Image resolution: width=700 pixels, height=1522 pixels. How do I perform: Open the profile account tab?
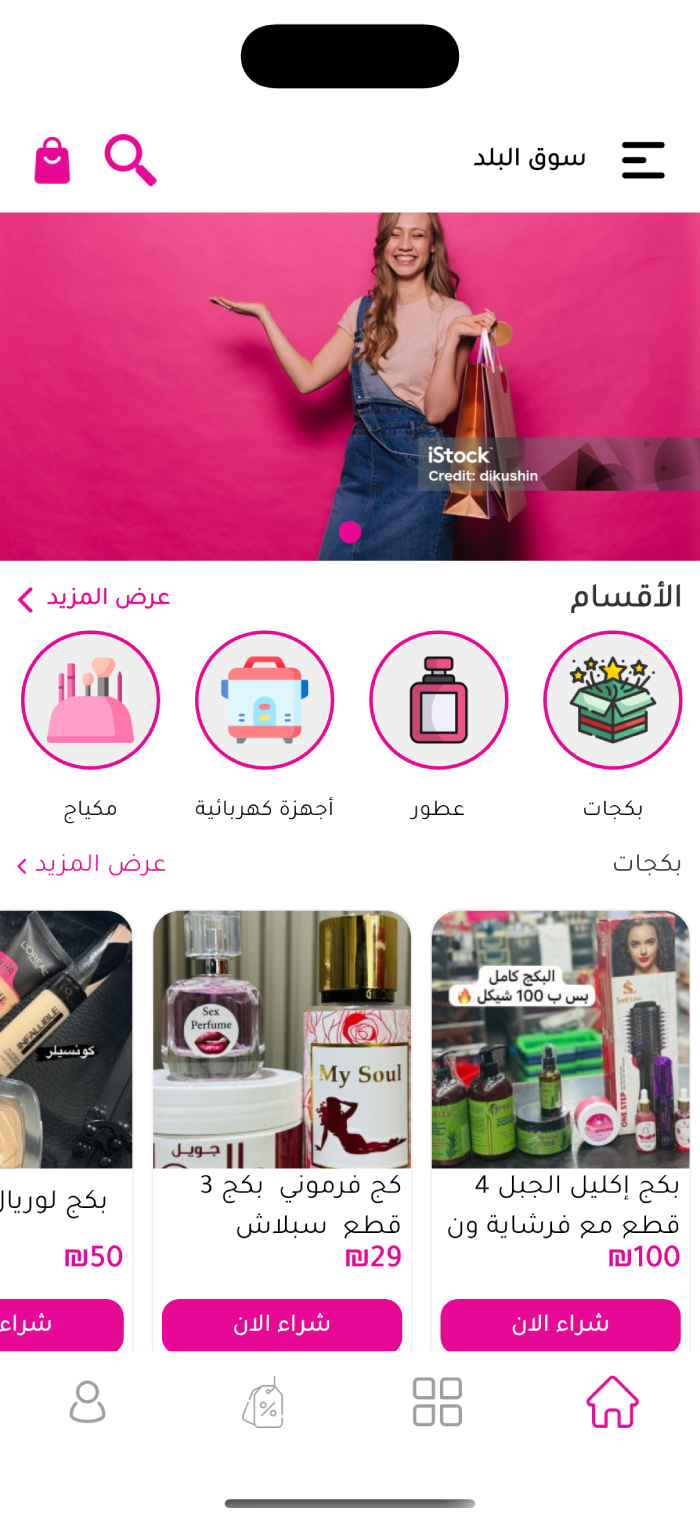88,1402
